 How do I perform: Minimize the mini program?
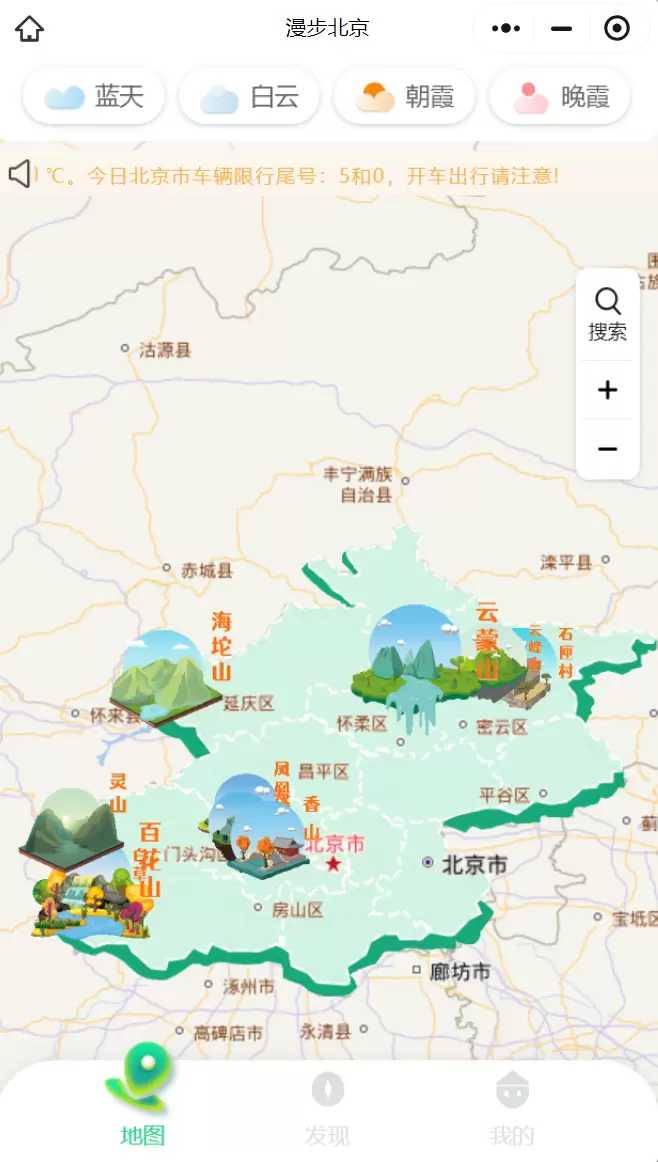coord(562,29)
